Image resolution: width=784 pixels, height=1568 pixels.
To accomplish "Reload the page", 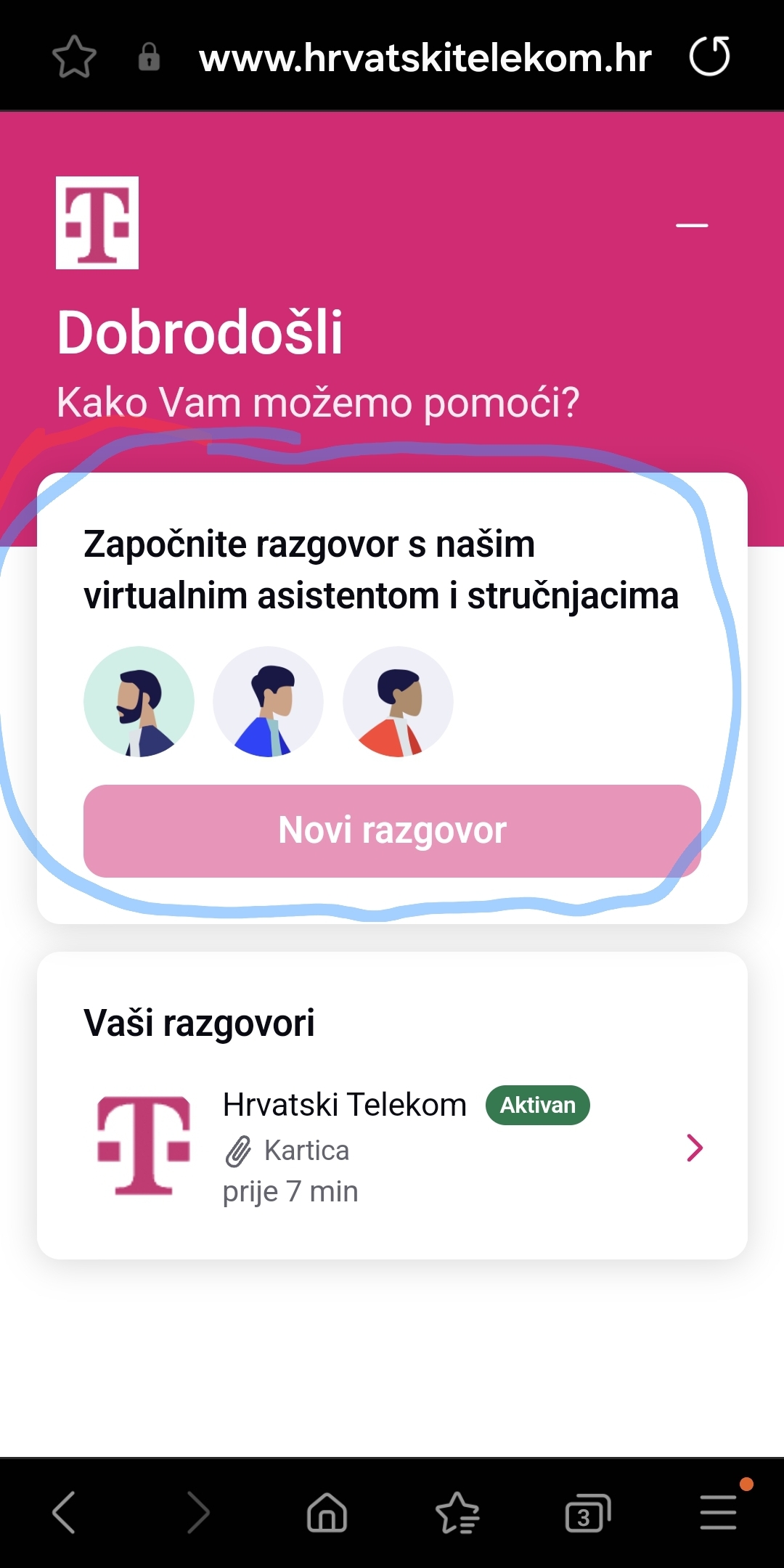I will point(709,57).
